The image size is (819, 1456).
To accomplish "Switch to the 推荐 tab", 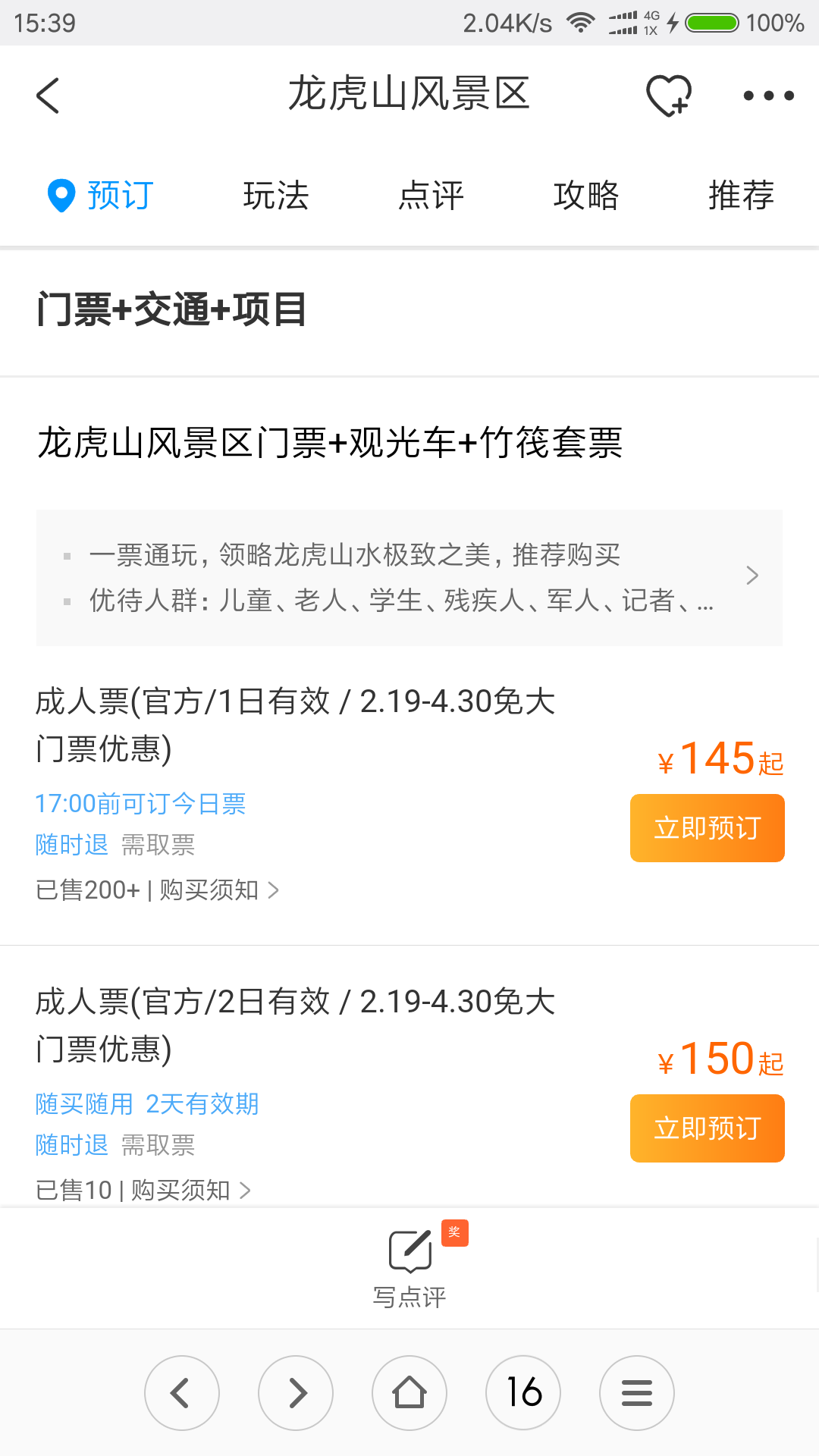I will click(x=741, y=196).
